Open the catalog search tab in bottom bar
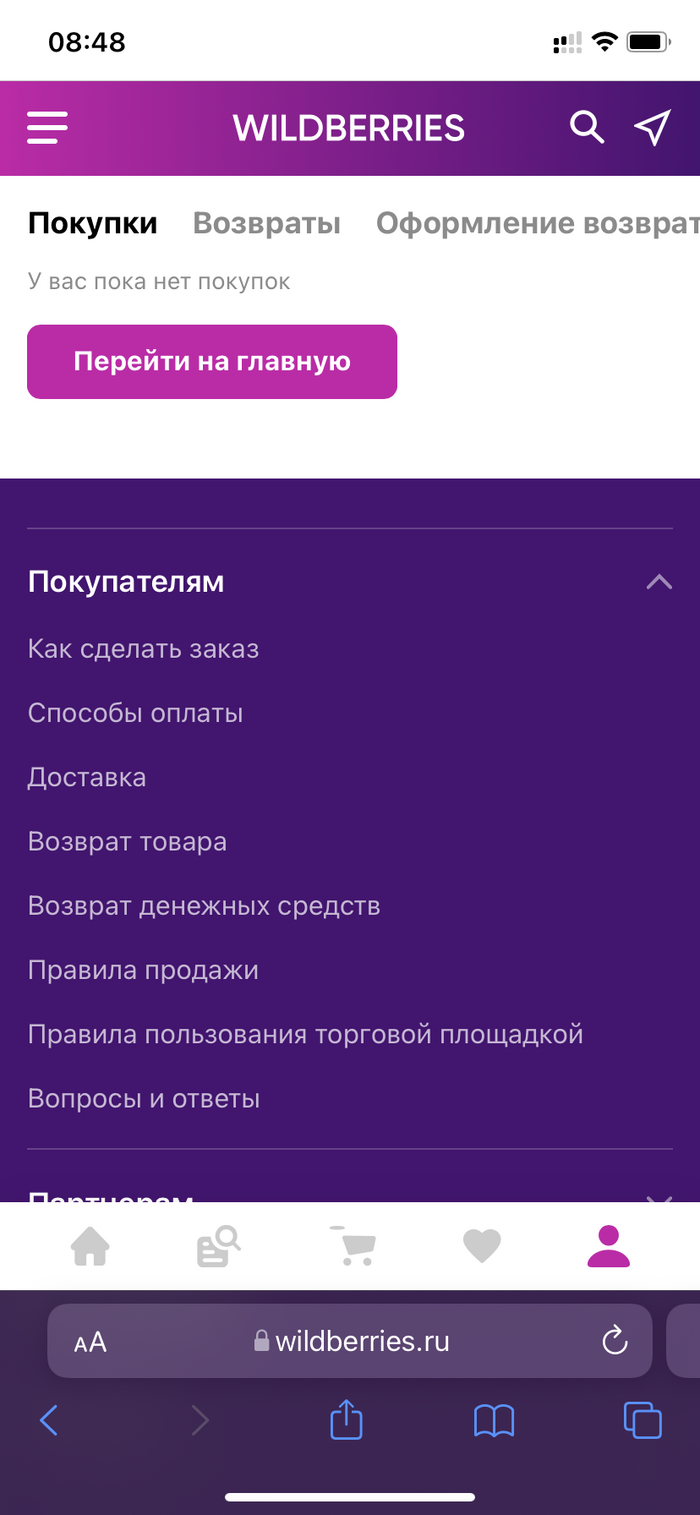This screenshot has width=700, height=1515. (x=219, y=1246)
